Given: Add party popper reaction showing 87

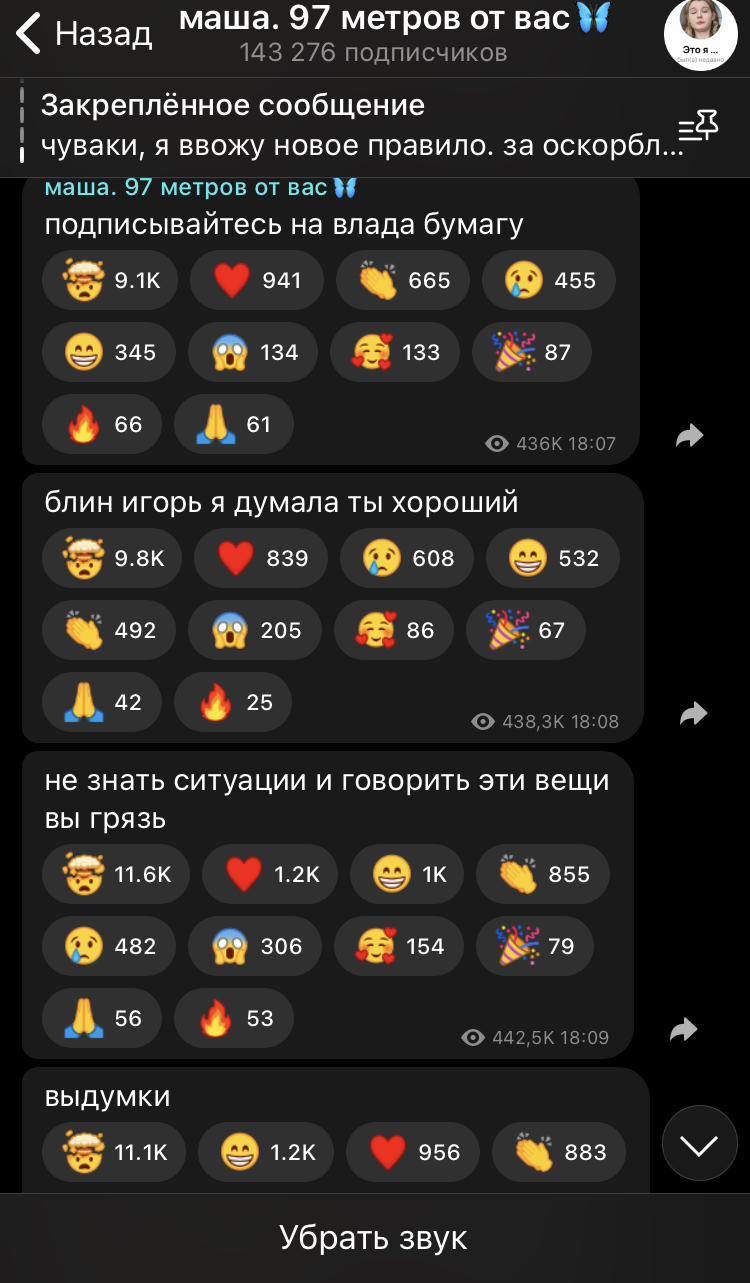Looking at the screenshot, I should 531,352.
